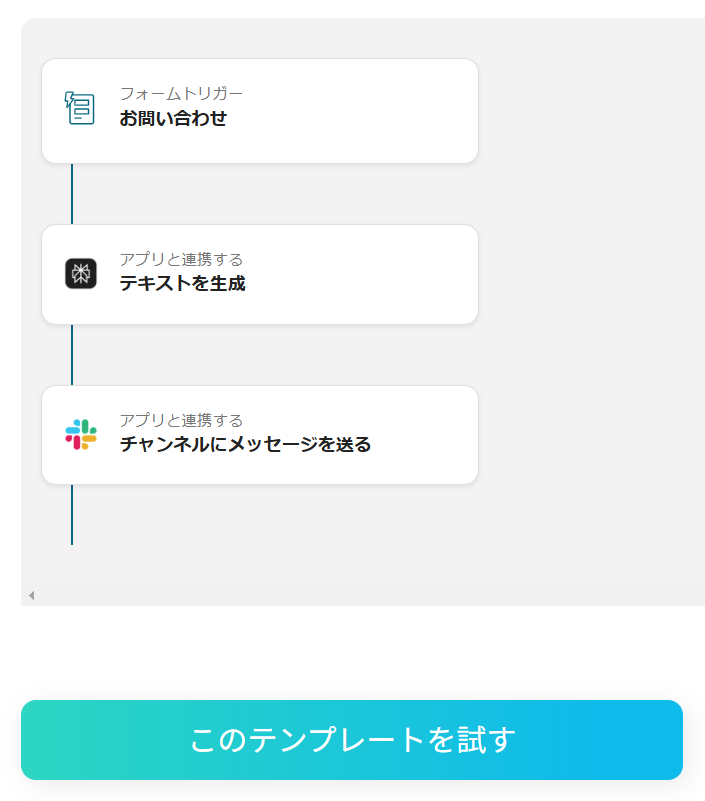This screenshot has height=801, width=705.
Task: Open the チャンネルにメッセージを送る Slack card
Action: pyautogui.click(x=259, y=435)
